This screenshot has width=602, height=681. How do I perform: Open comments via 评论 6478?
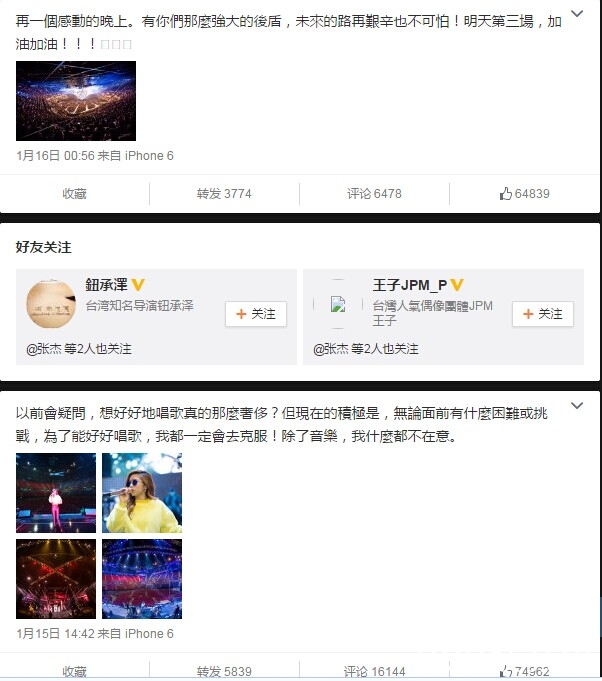point(374,193)
